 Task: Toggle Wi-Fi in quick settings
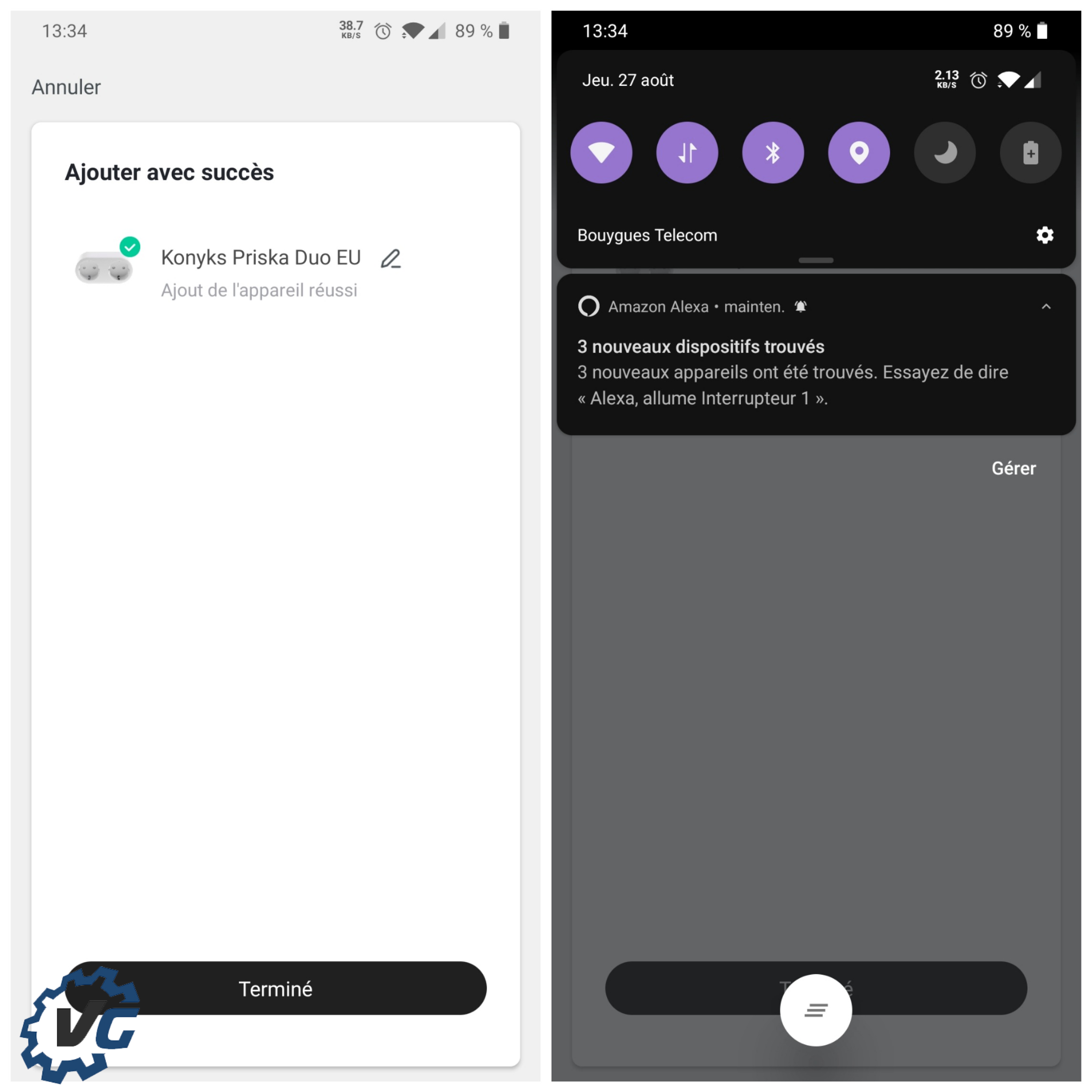(602, 153)
